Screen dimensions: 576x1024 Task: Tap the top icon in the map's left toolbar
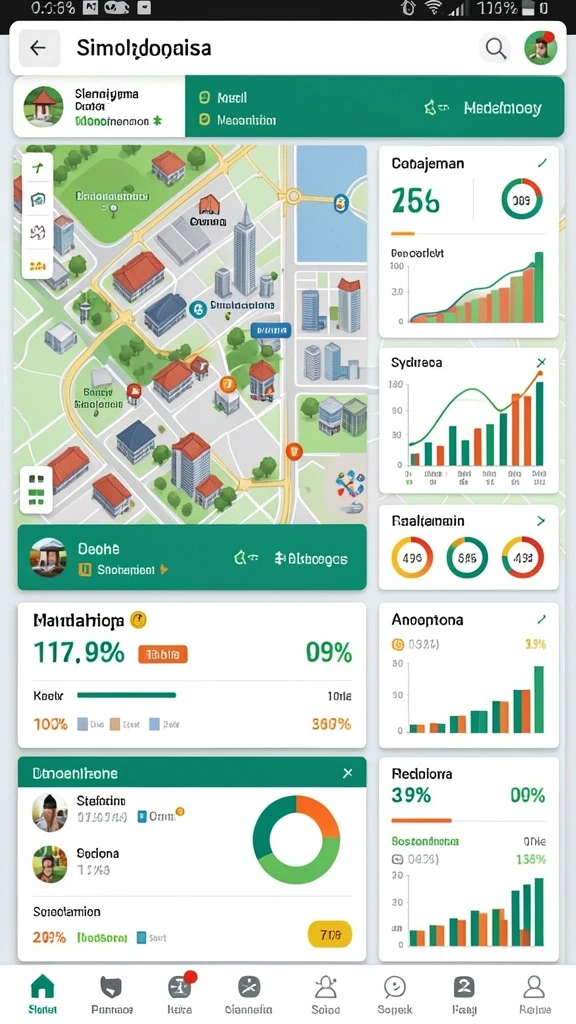tap(38, 168)
